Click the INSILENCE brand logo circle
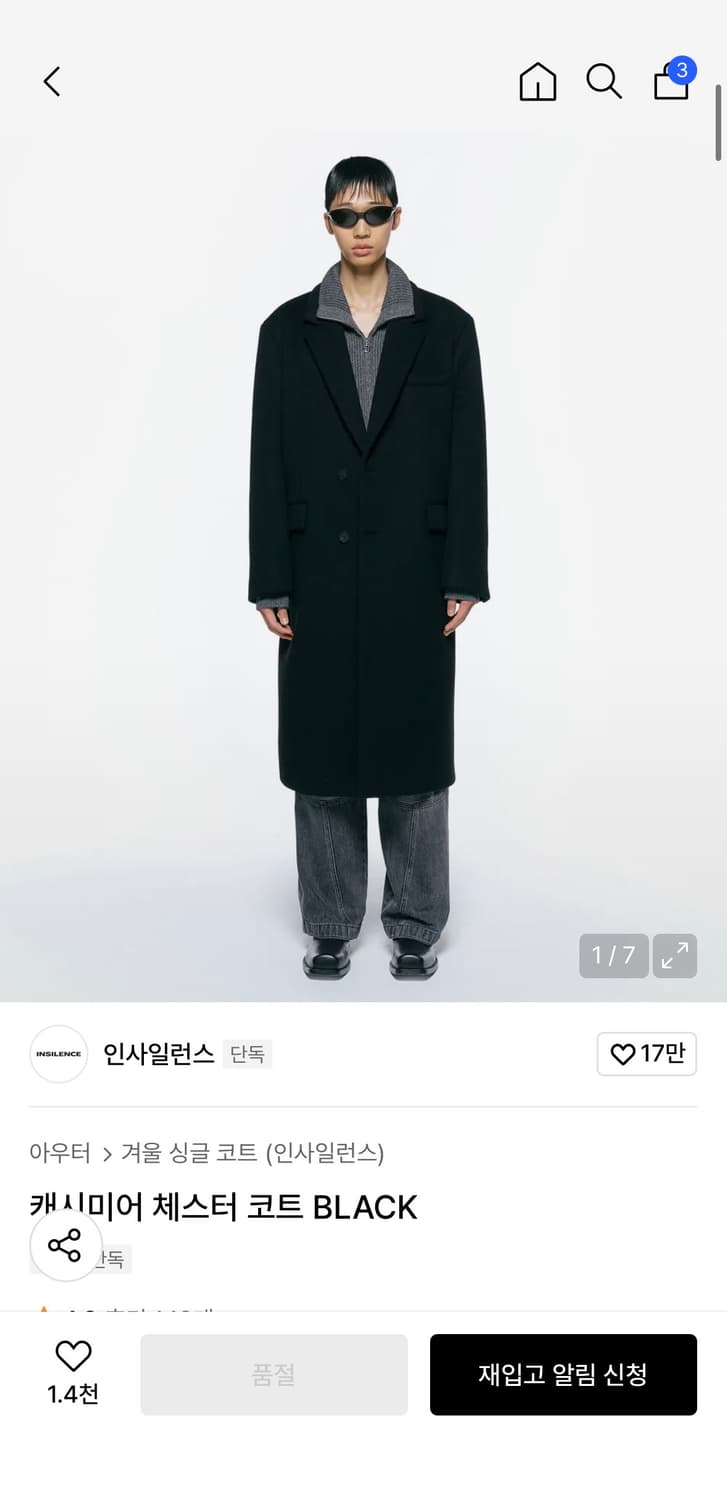Viewport: 727px width, 1500px height. (58, 1054)
